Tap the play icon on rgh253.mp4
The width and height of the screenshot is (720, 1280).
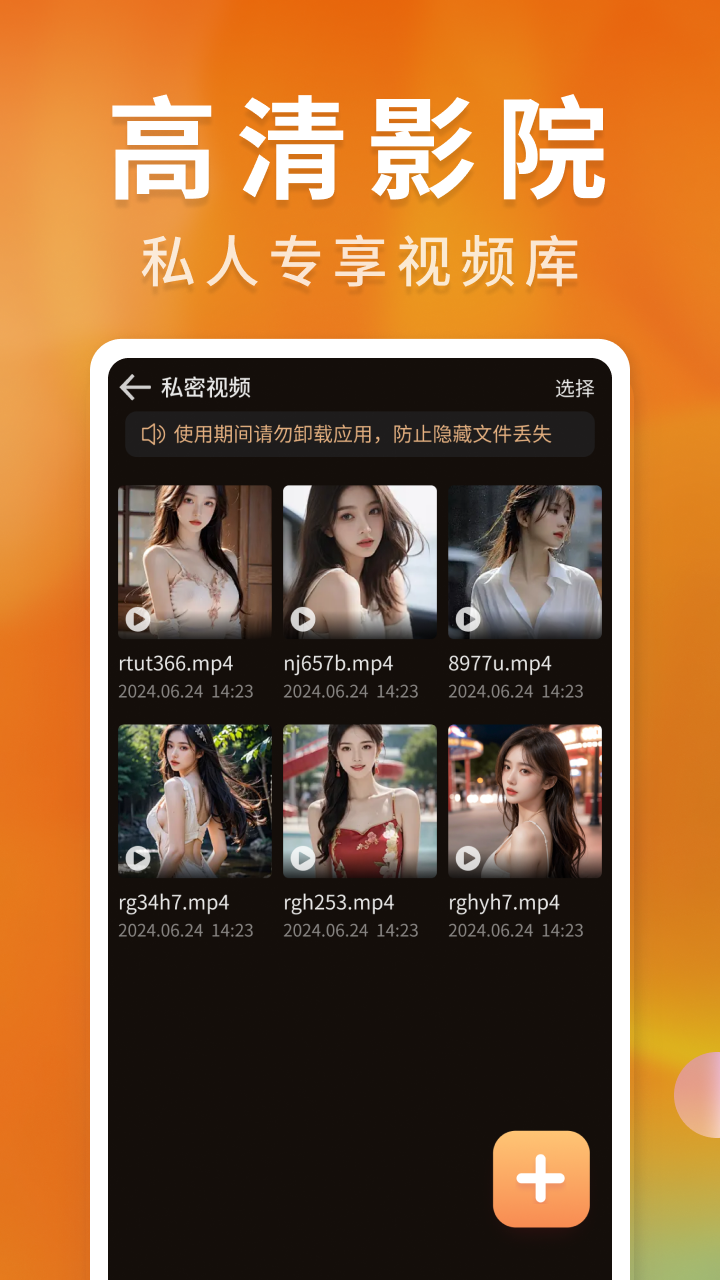pyautogui.click(x=302, y=857)
